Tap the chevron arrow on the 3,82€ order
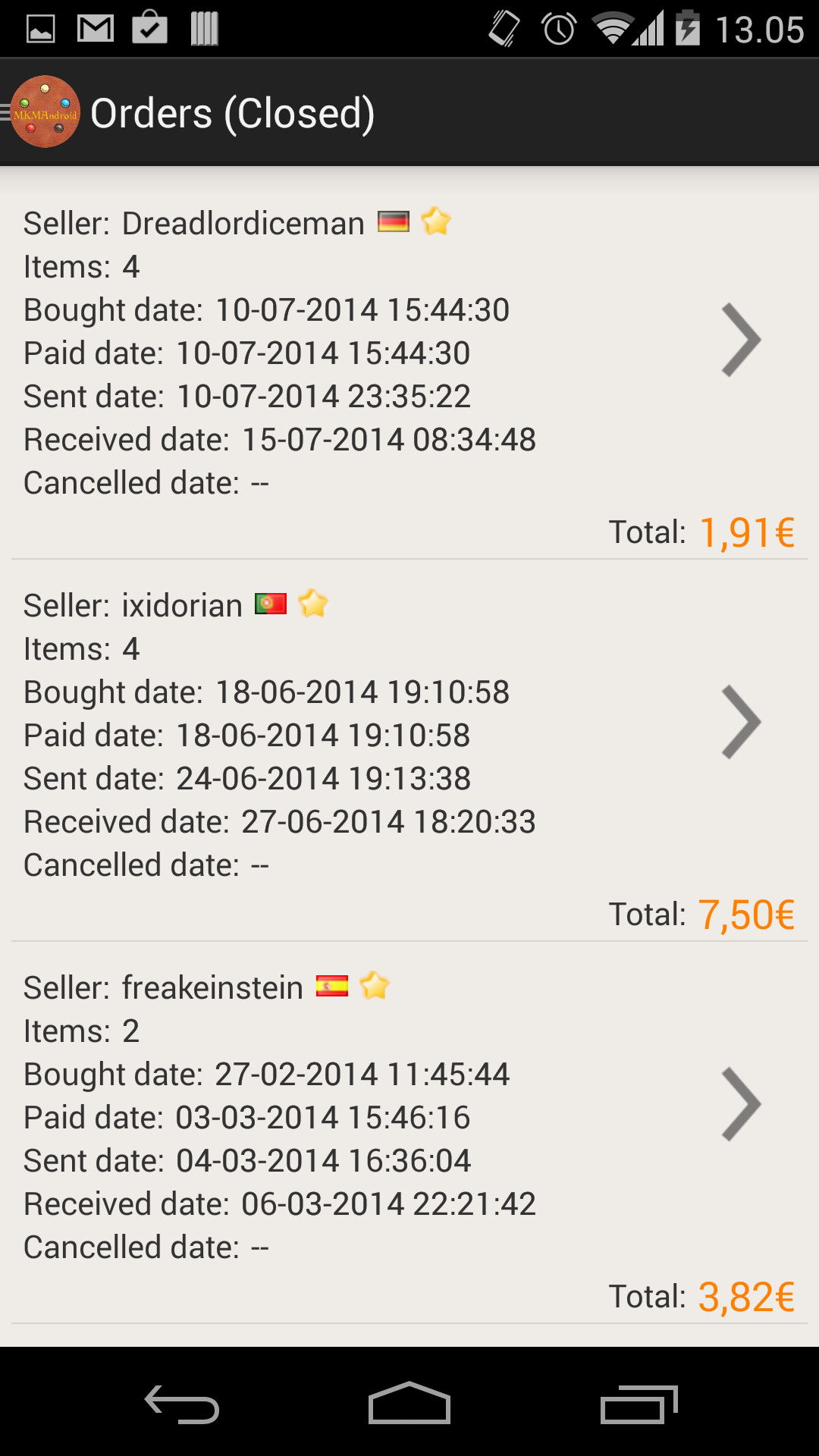 coord(741,1104)
